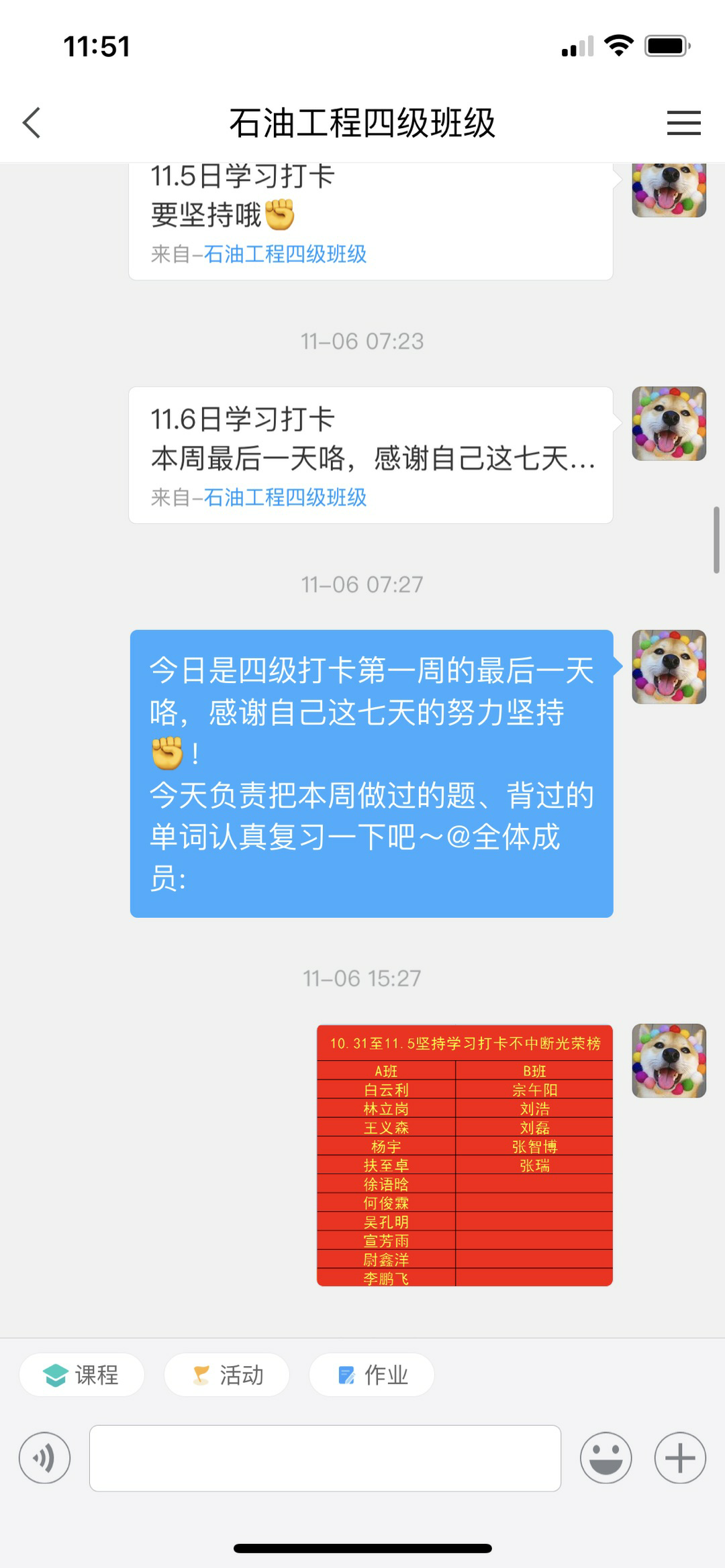Open the emoji picker
The height and width of the screenshot is (1568, 725).
tap(606, 1457)
